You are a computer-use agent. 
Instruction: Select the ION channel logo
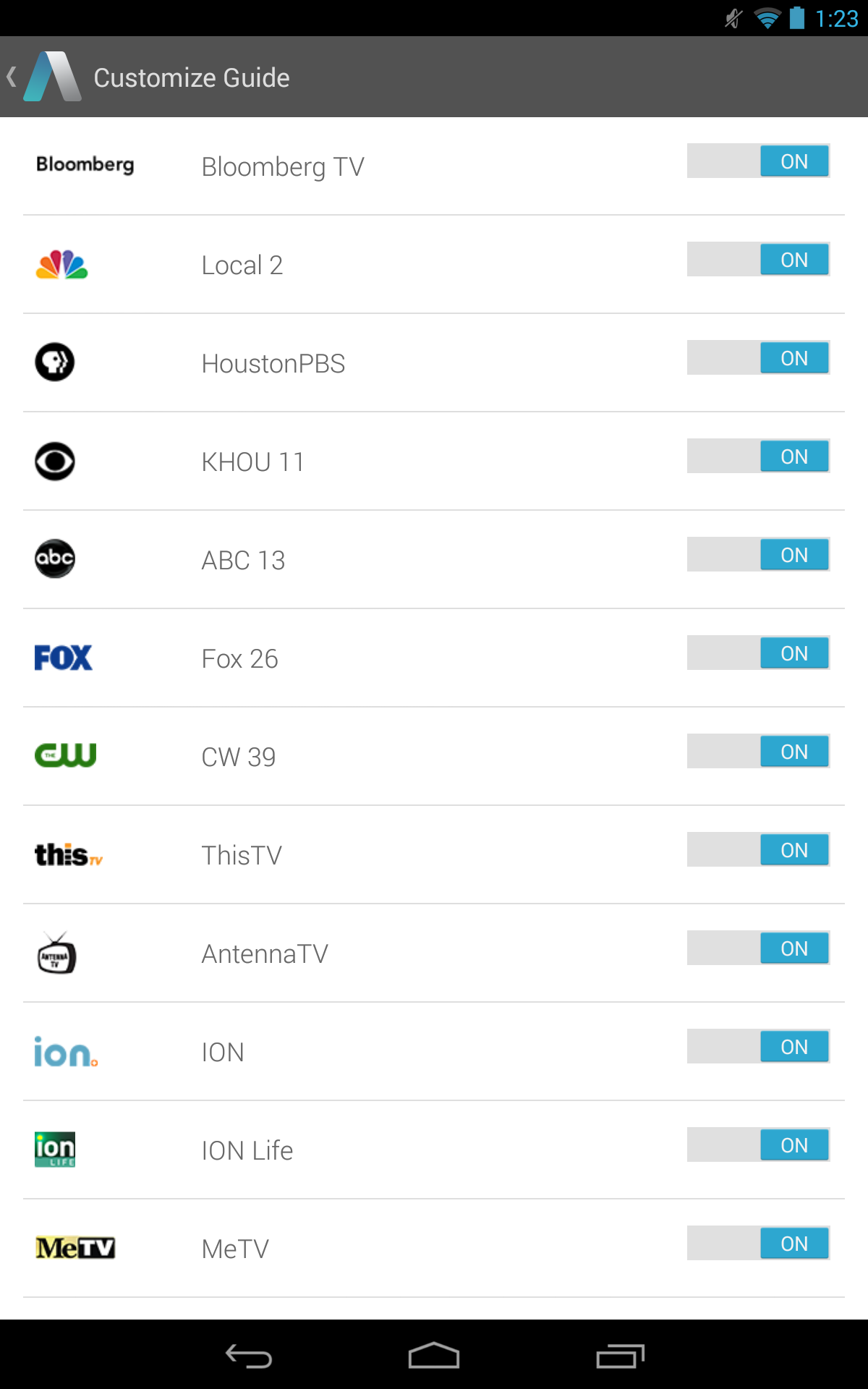point(67,1051)
